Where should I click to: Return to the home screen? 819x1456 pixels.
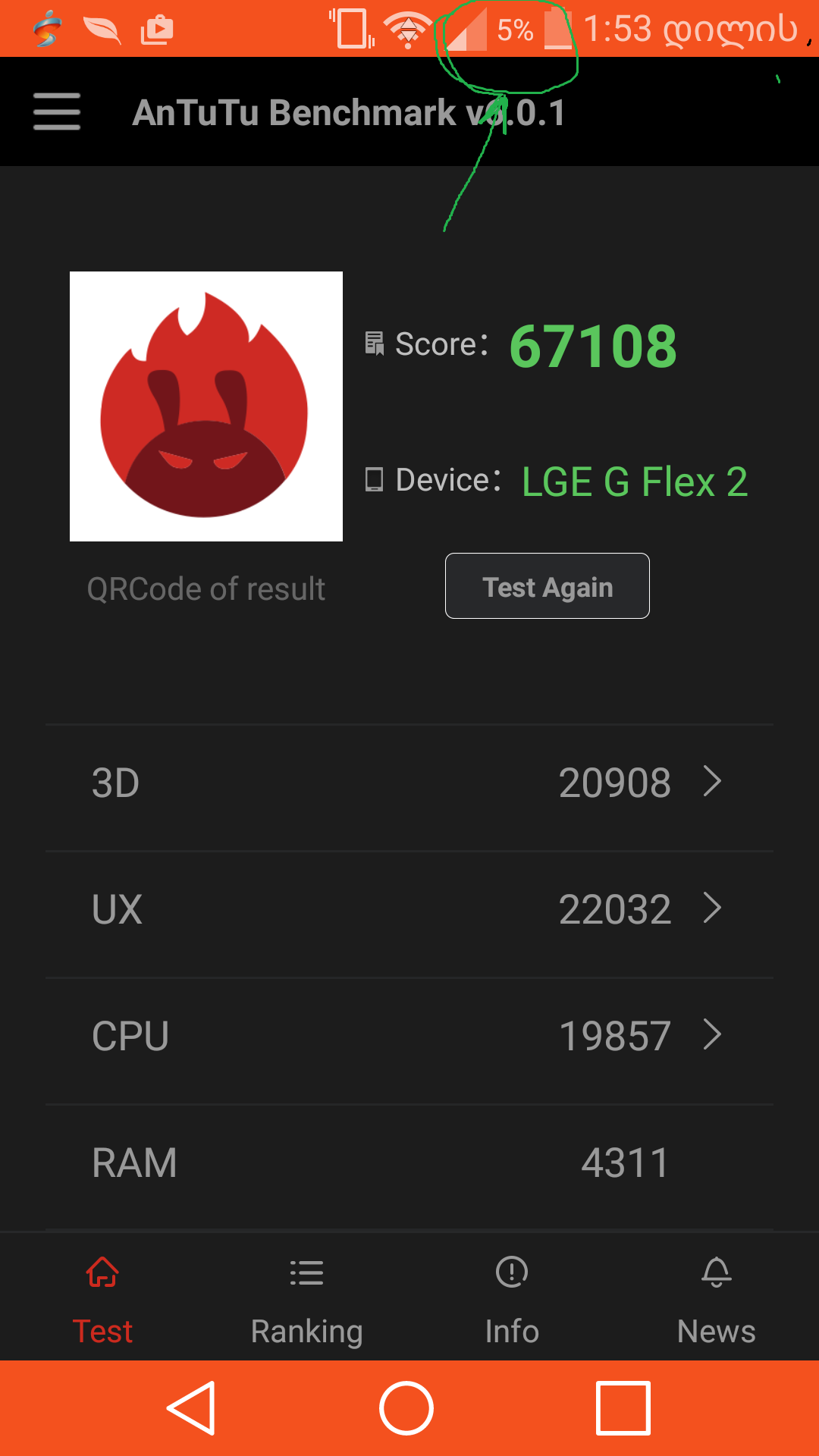pos(406,1408)
